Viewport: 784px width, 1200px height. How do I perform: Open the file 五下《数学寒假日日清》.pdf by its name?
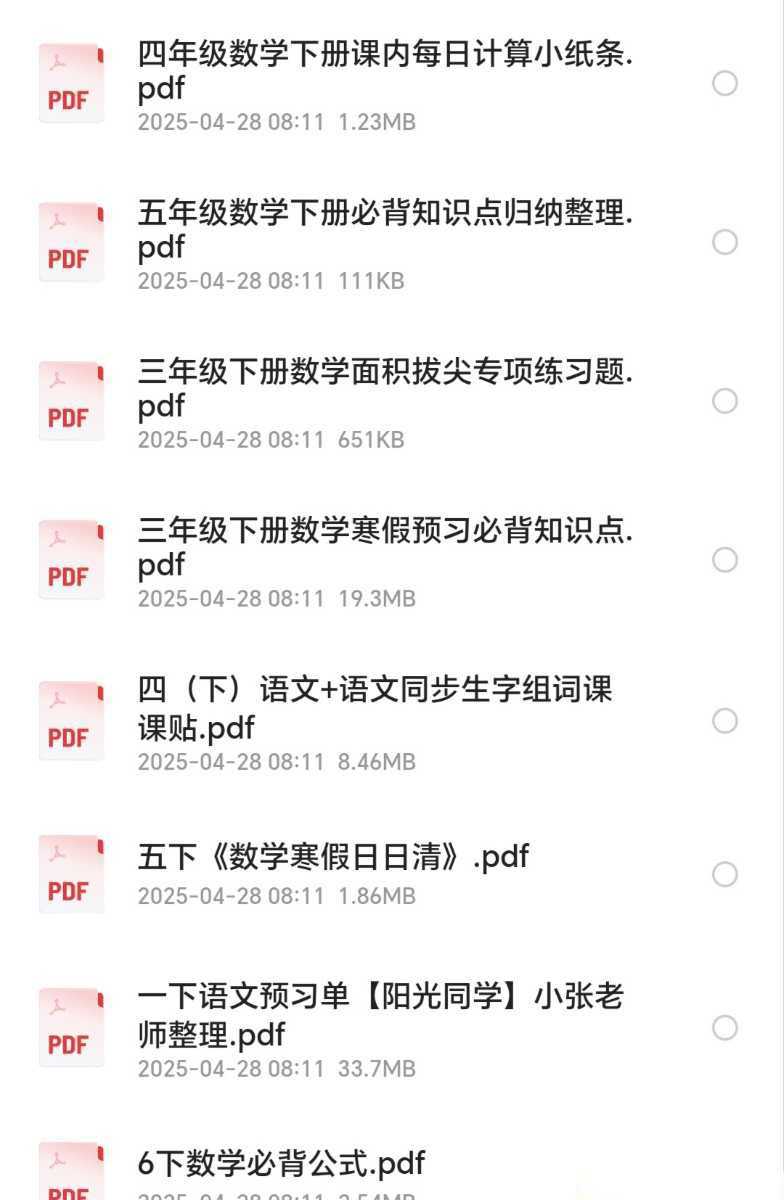click(332, 856)
